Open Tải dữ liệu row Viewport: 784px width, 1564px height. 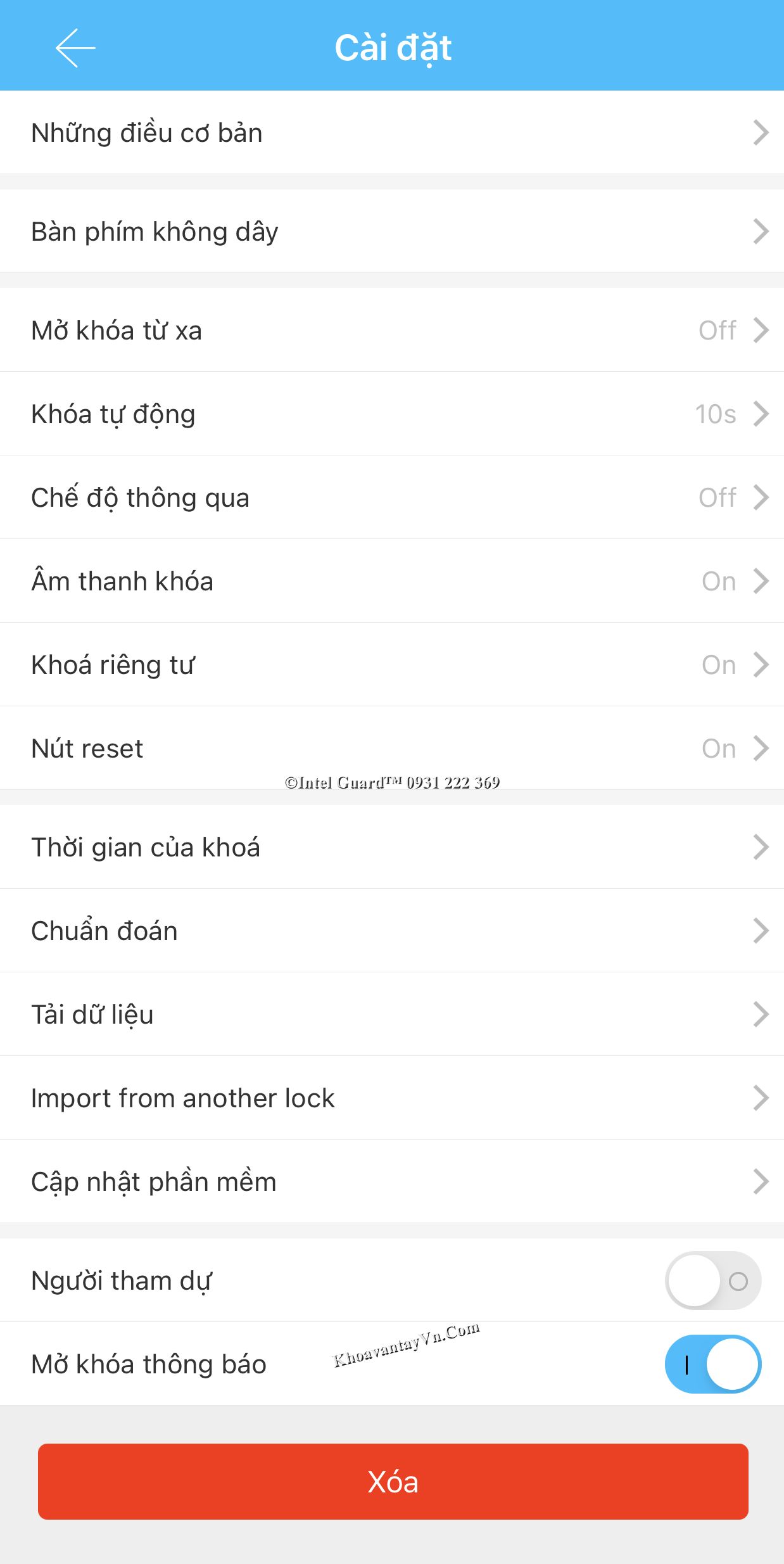392,1014
